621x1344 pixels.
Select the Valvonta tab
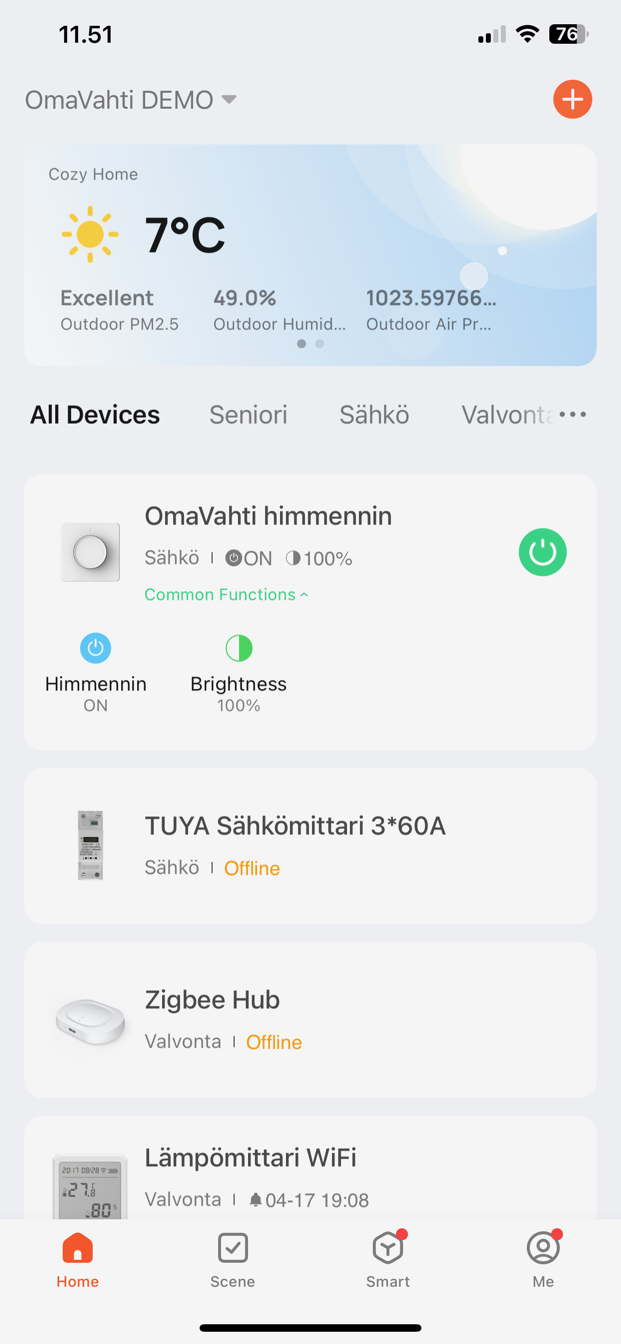(x=506, y=415)
